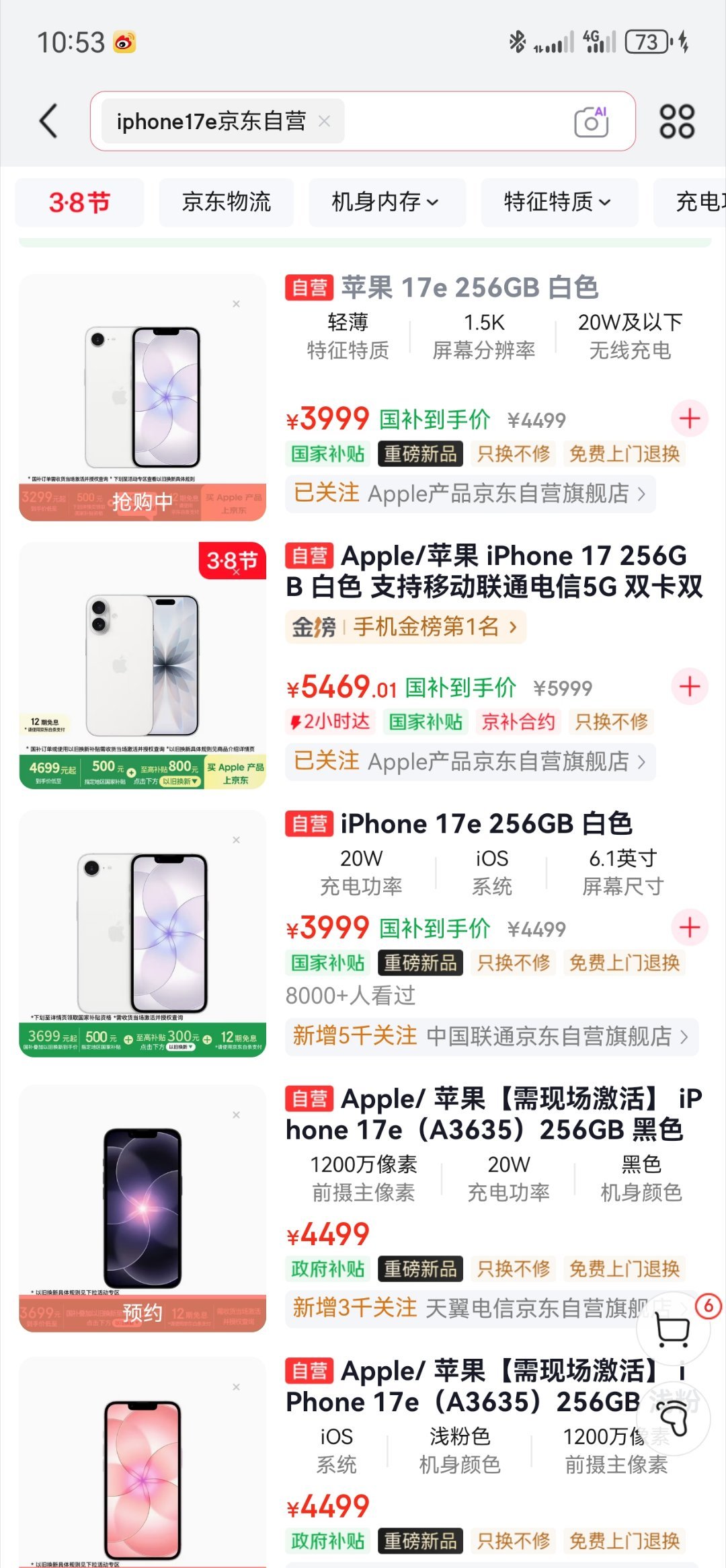This screenshot has height=1568, width=726.
Task: Click the back arrow to return
Action: pyautogui.click(x=47, y=121)
